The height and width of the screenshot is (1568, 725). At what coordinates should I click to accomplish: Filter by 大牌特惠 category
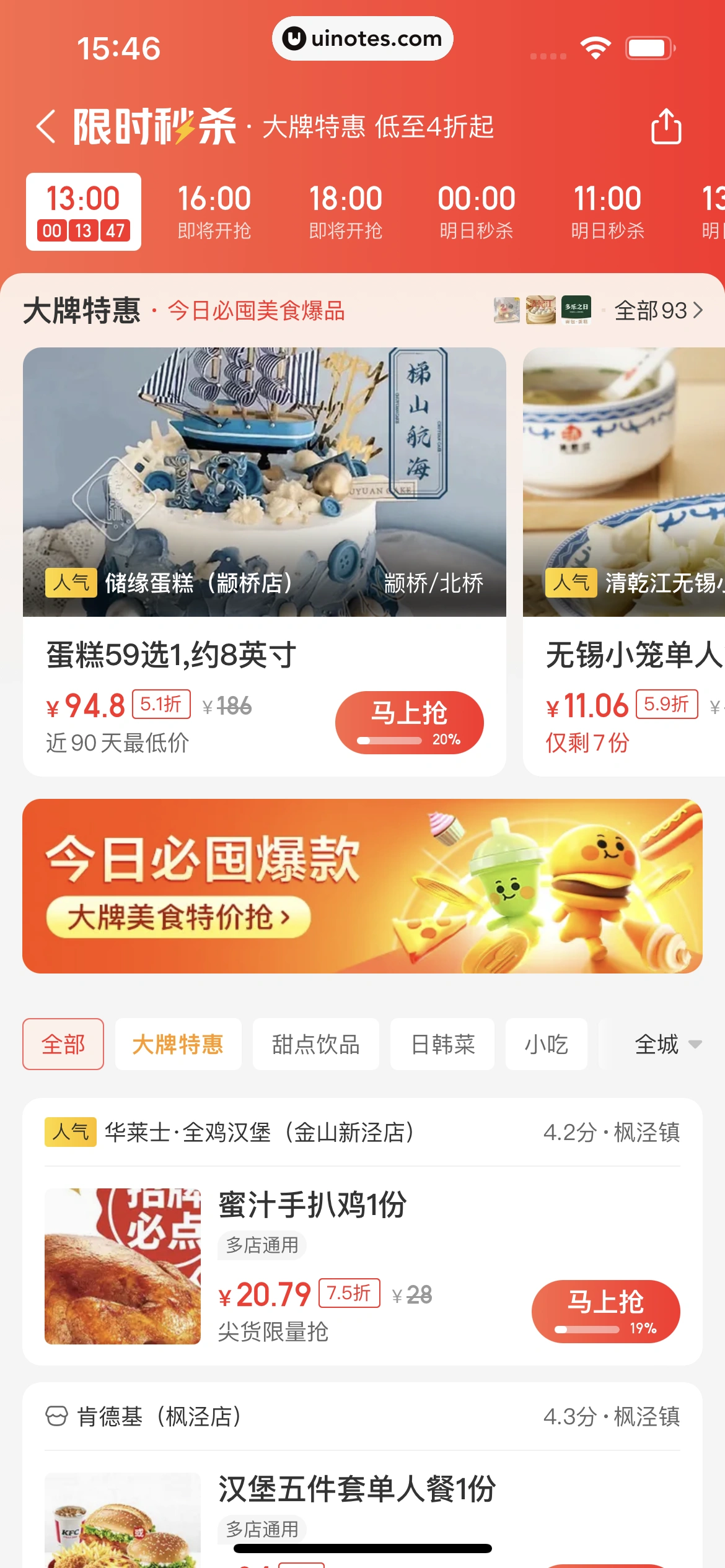(178, 1044)
